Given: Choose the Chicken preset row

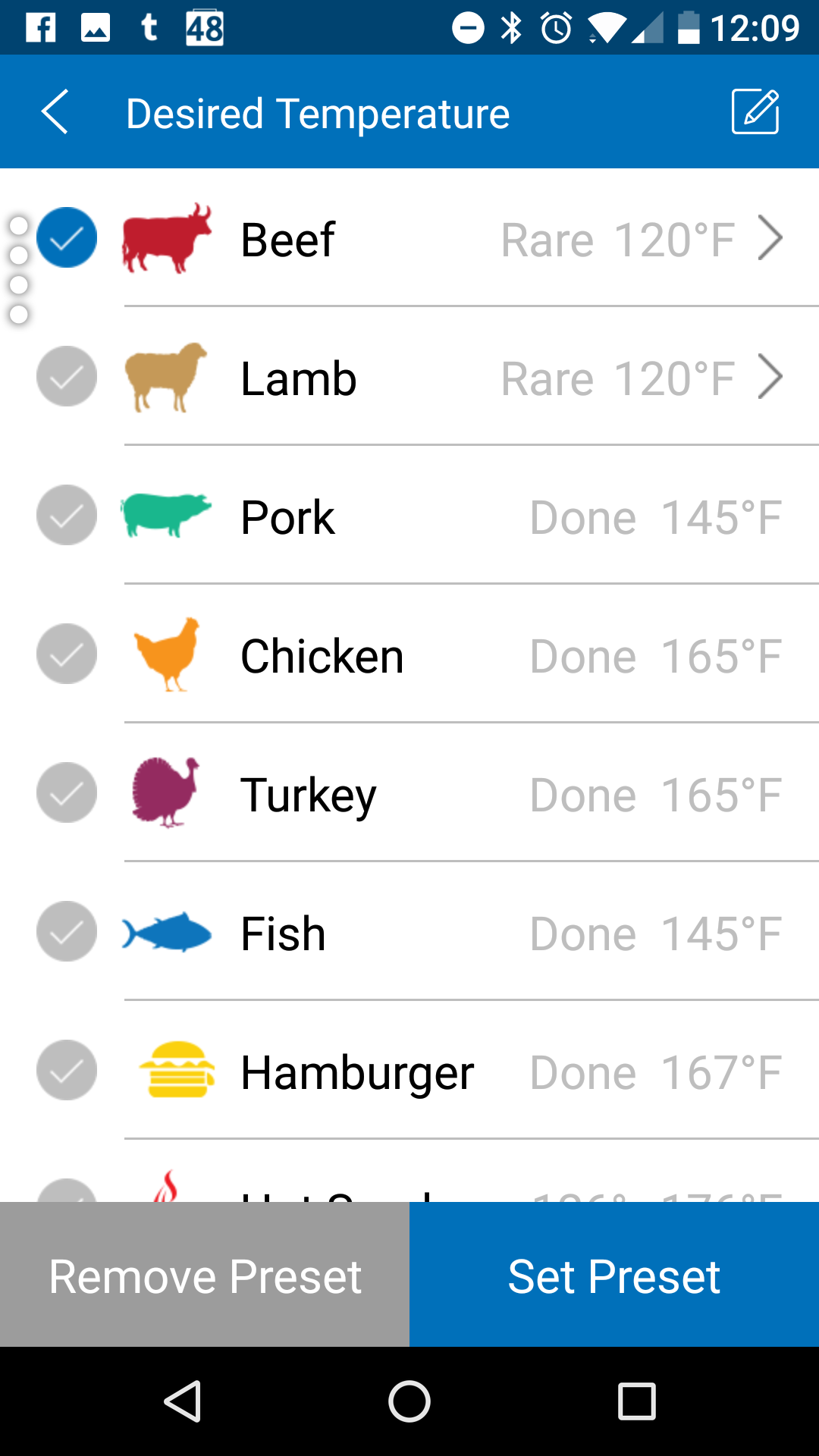Looking at the screenshot, I should 409,654.
